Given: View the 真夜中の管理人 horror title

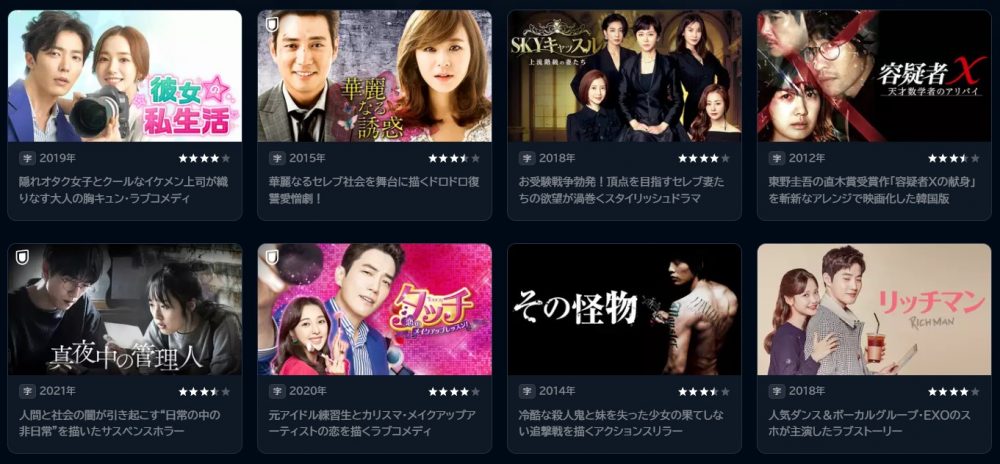Looking at the screenshot, I should pyautogui.click(x=125, y=310).
